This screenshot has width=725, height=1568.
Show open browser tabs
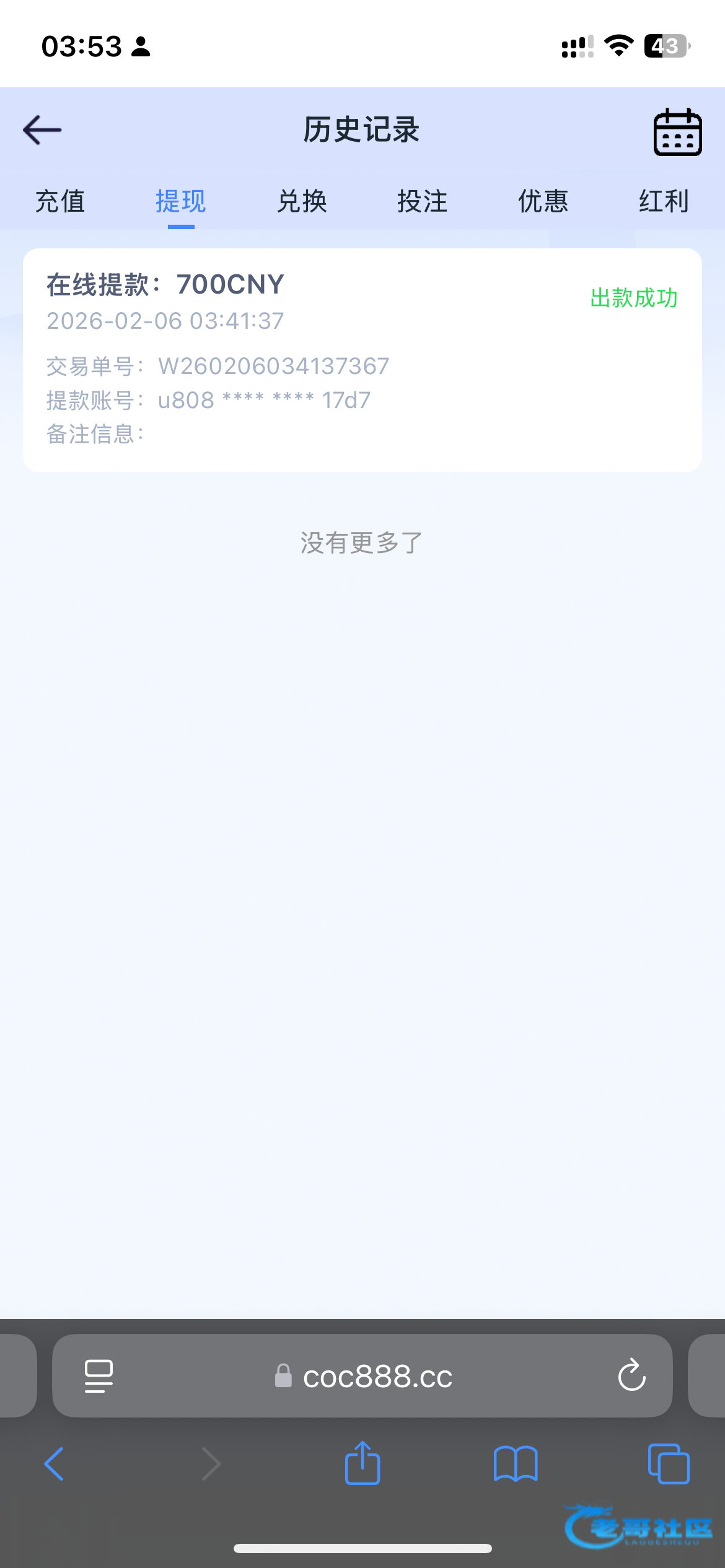(668, 1464)
